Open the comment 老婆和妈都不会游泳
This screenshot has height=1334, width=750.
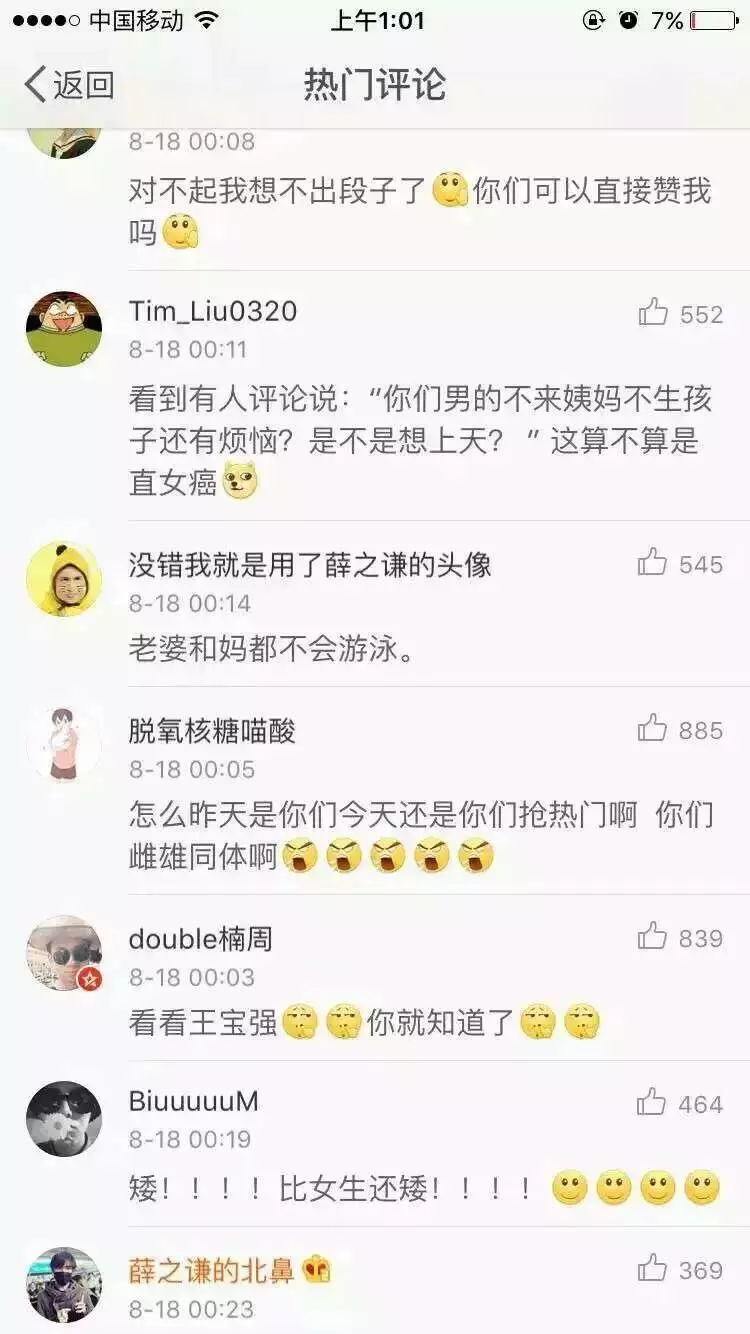(x=271, y=651)
